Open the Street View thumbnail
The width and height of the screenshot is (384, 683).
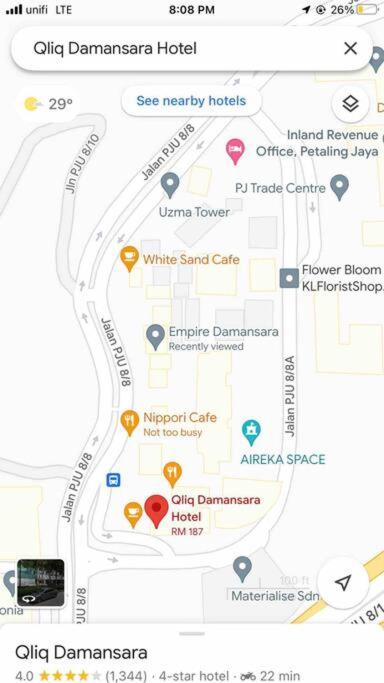[x=41, y=583]
